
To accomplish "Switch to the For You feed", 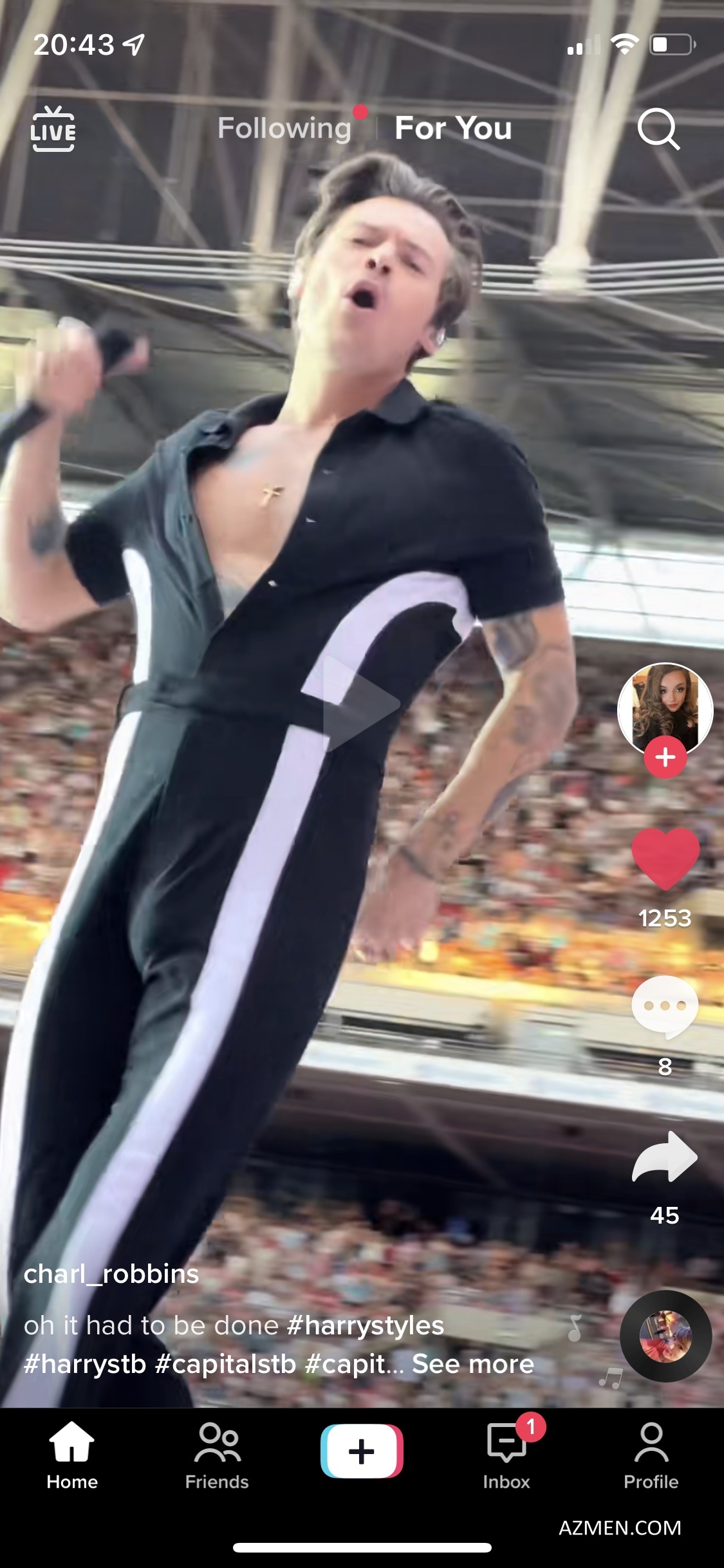I will point(453,128).
